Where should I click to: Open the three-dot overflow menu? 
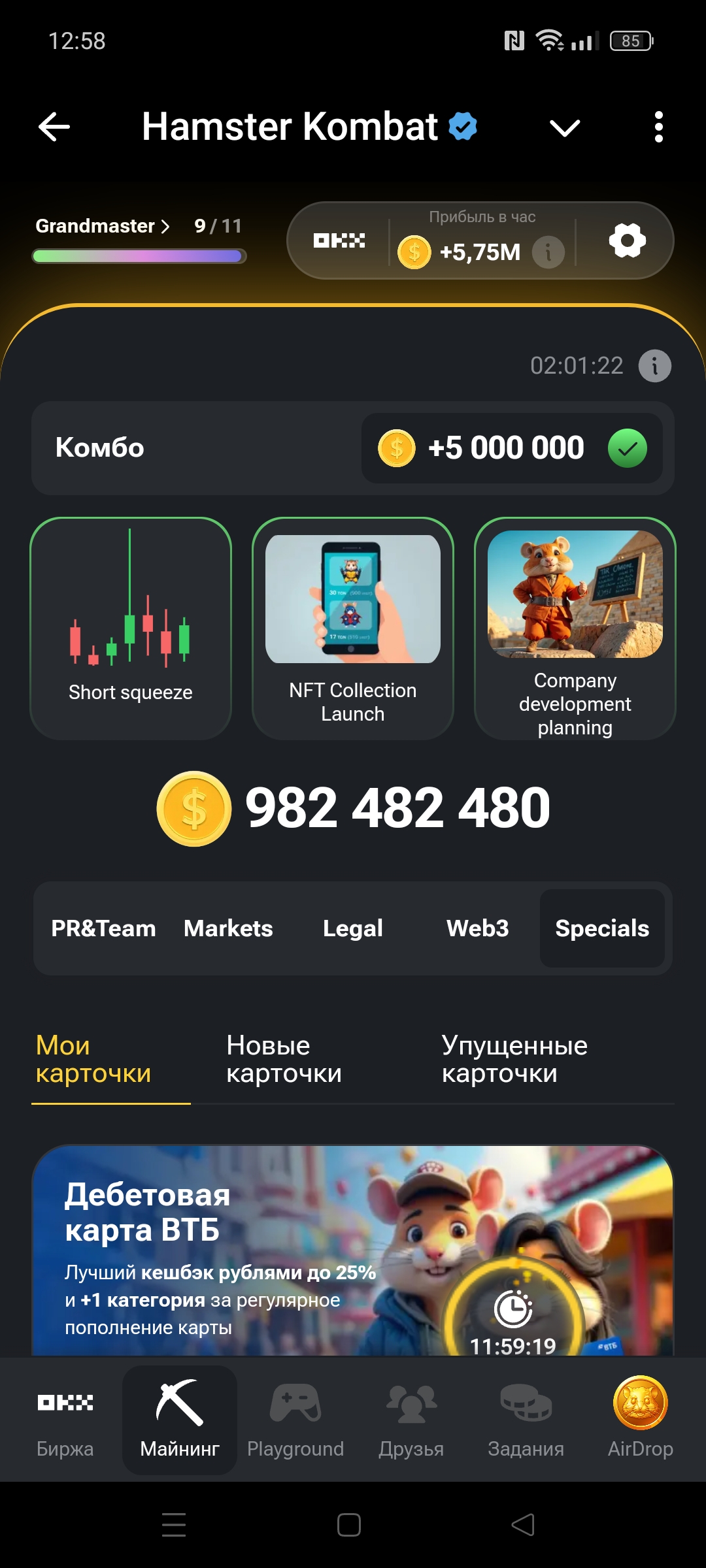click(658, 127)
